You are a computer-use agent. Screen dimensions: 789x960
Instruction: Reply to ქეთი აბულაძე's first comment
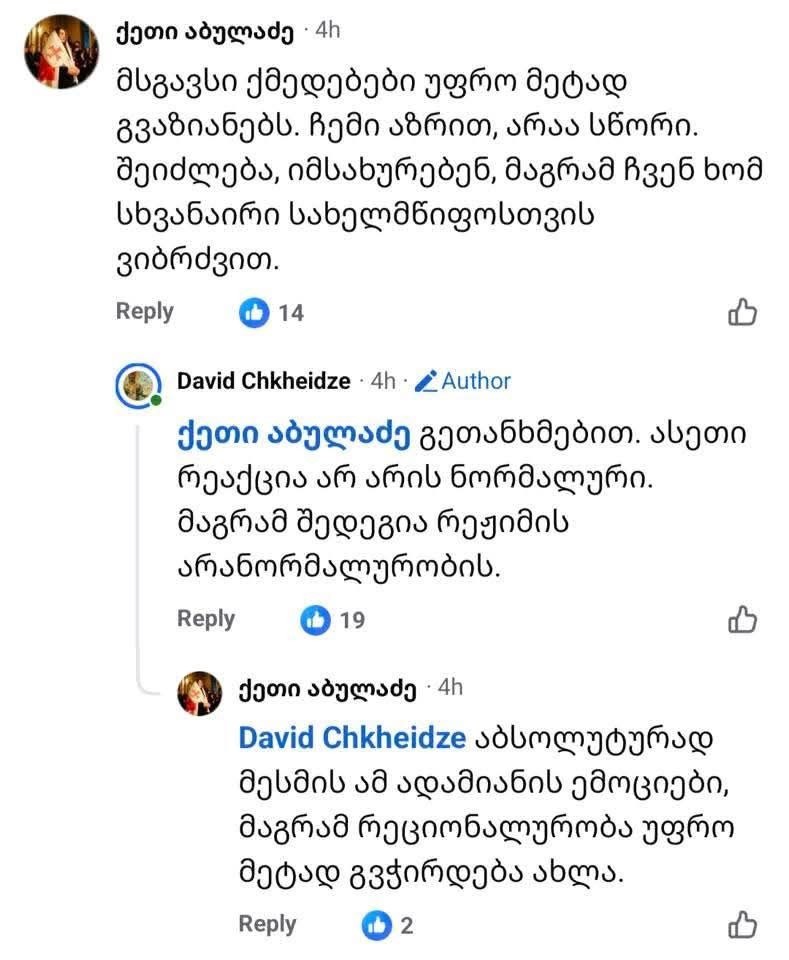[x=145, y=311]
